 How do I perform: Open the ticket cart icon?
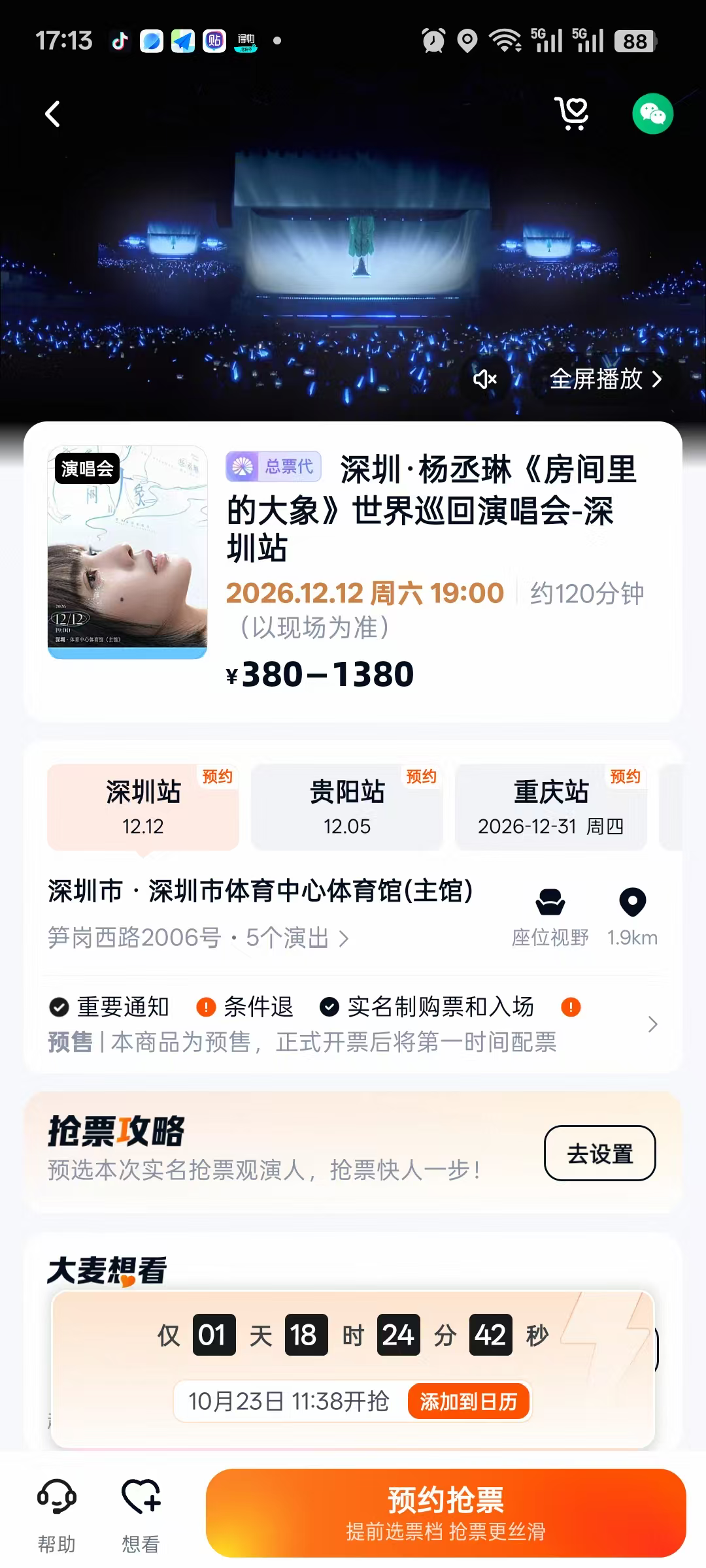click(572, 114)
